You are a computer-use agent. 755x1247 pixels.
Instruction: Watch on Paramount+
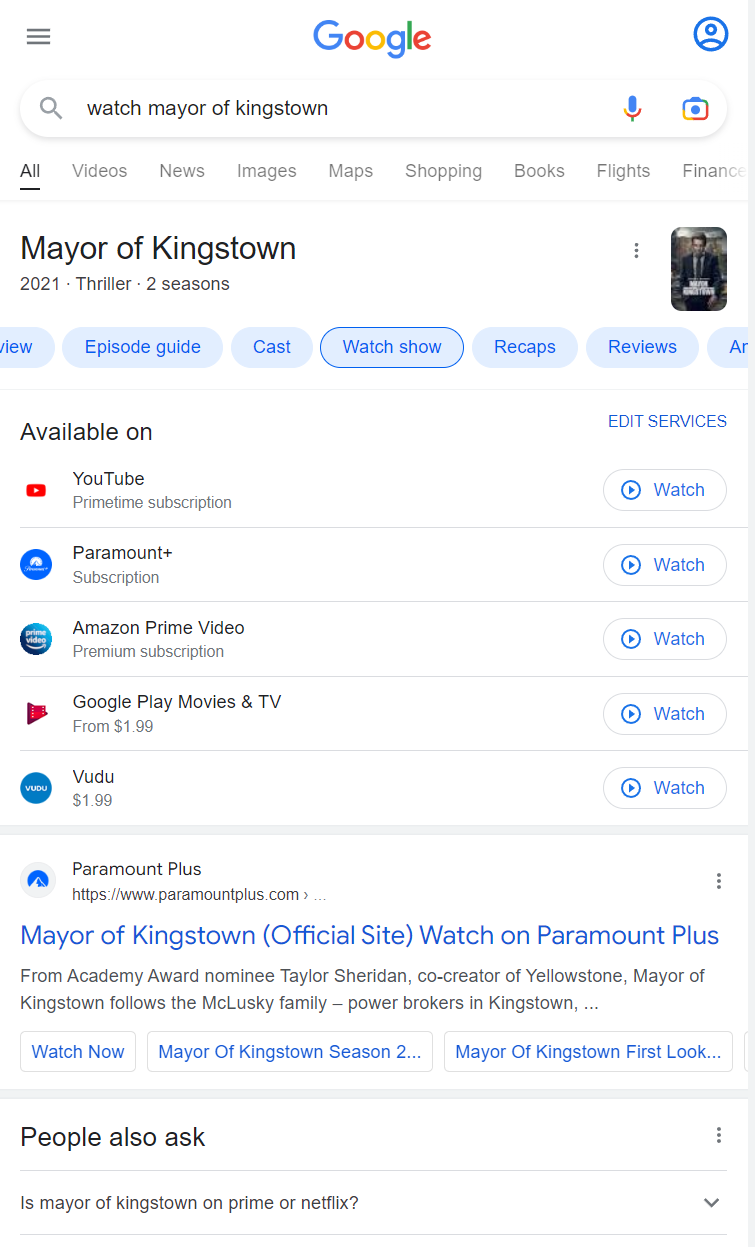pyautogui.click(x=664, y=565)
